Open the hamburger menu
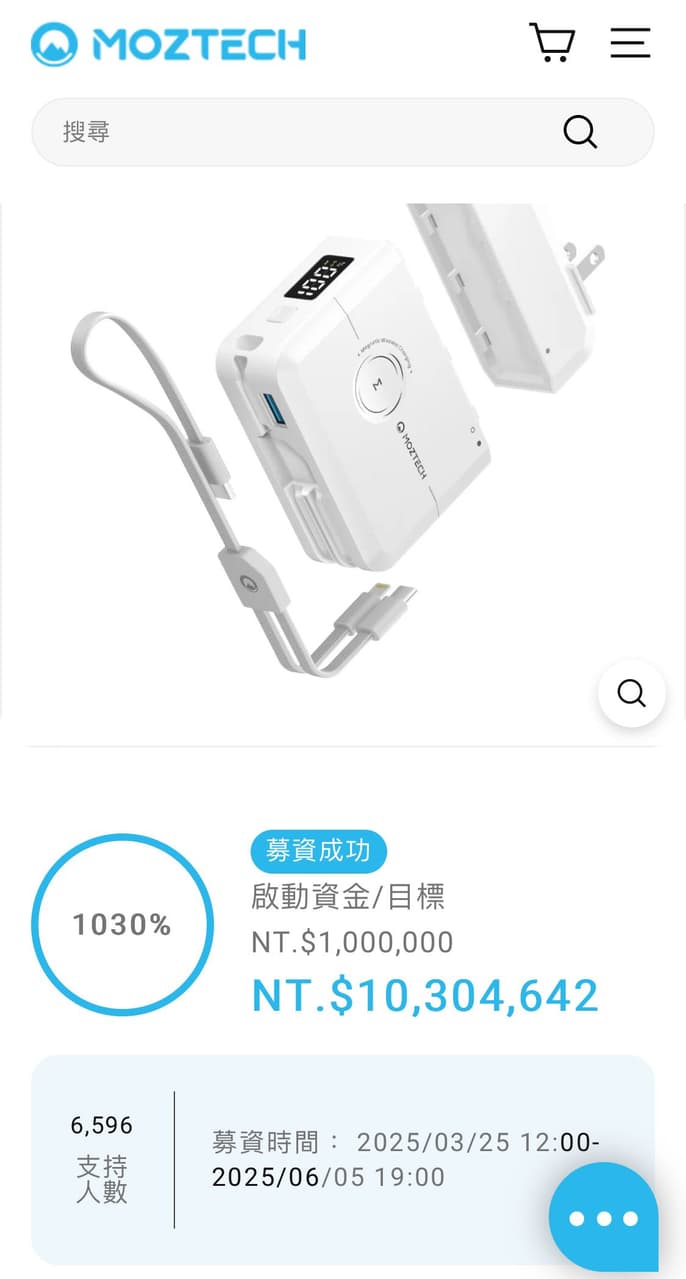Viewport: 686px width, 1279px height. coord(630,43)
